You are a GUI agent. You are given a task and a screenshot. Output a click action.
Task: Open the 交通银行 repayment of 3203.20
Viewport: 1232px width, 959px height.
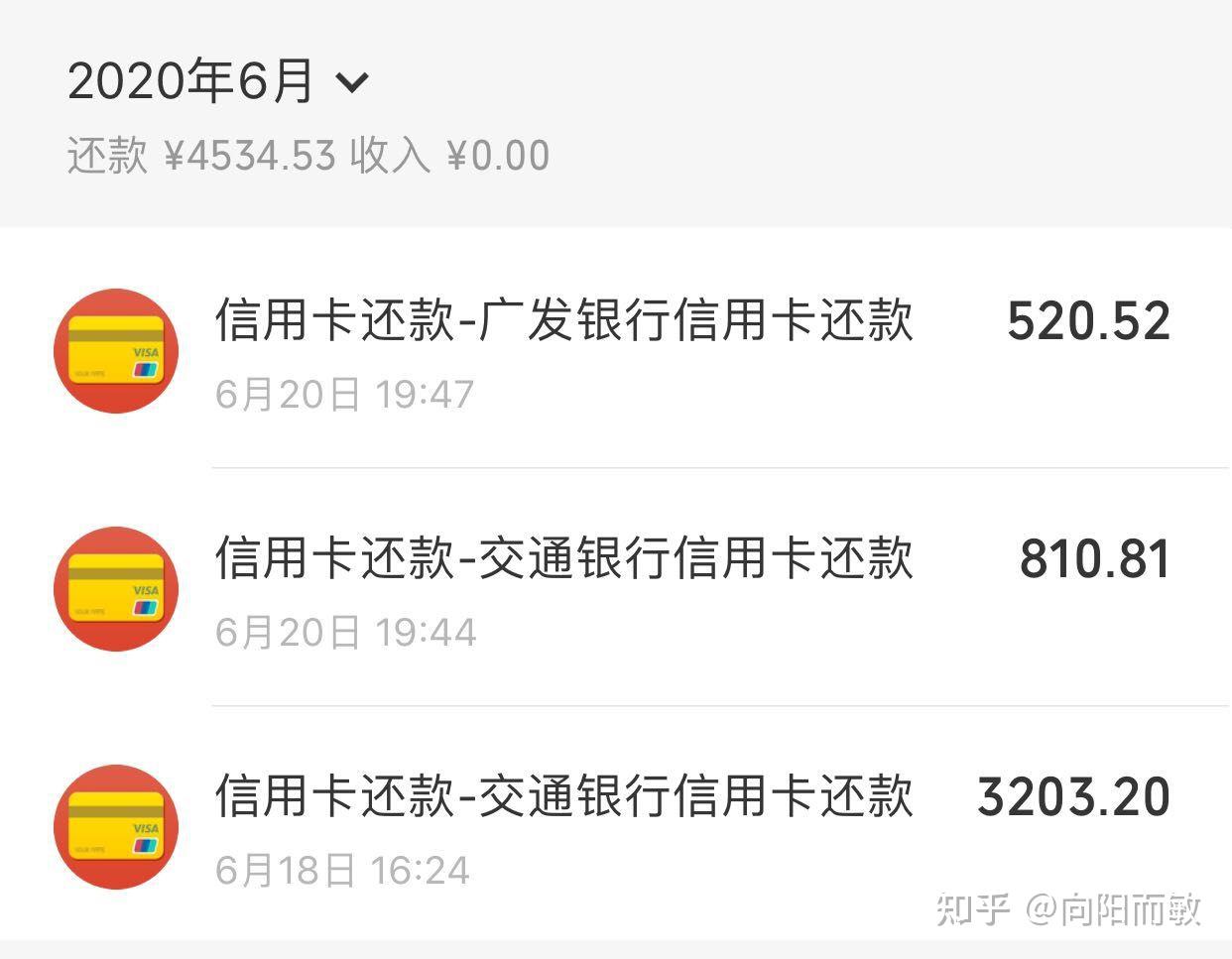point(615,825)
